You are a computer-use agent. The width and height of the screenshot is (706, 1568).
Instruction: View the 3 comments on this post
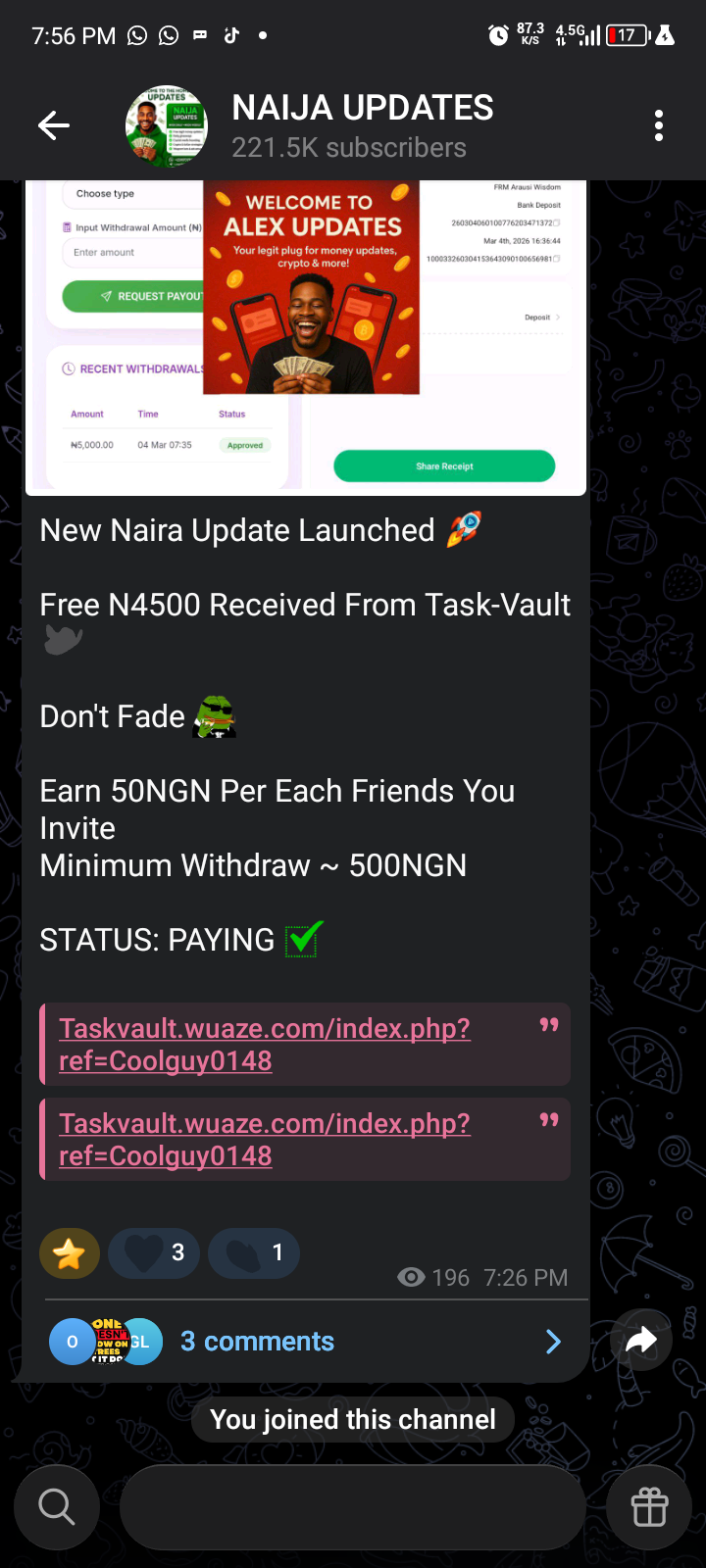pyautogui.click(x=257, y=1341)
